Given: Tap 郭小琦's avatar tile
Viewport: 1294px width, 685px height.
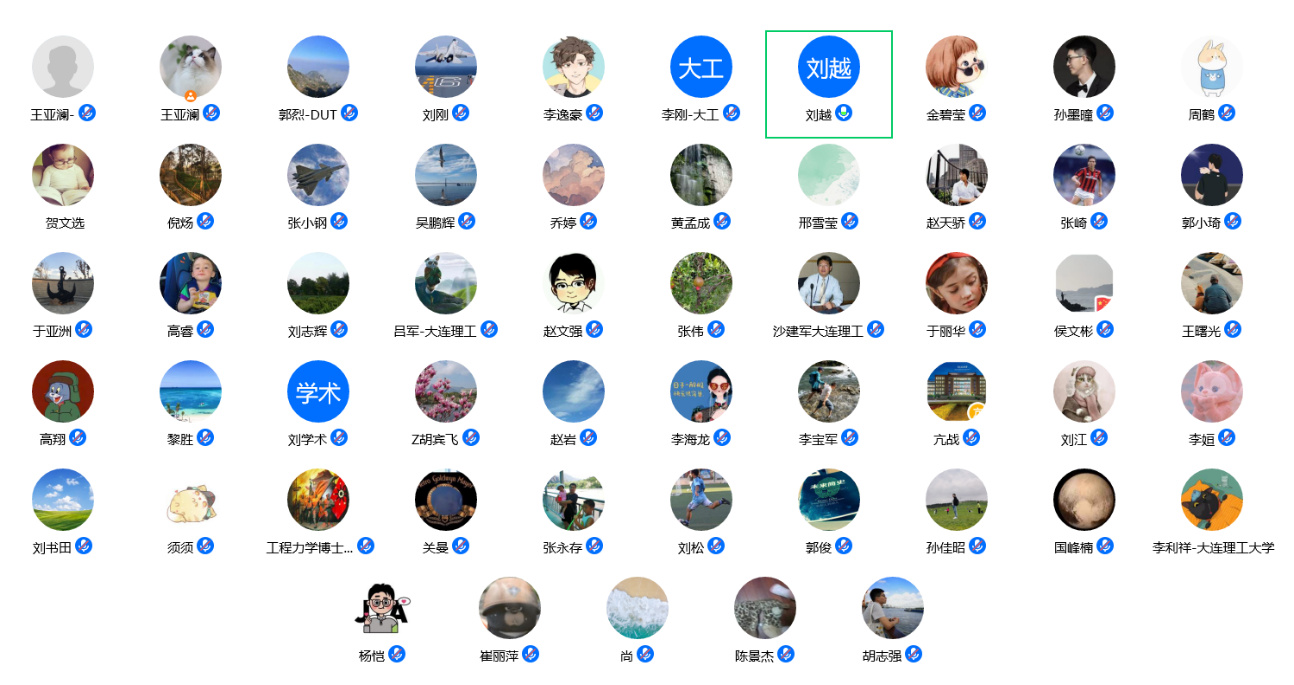Looking at the screenshot, I should [x=1212, y=176].
